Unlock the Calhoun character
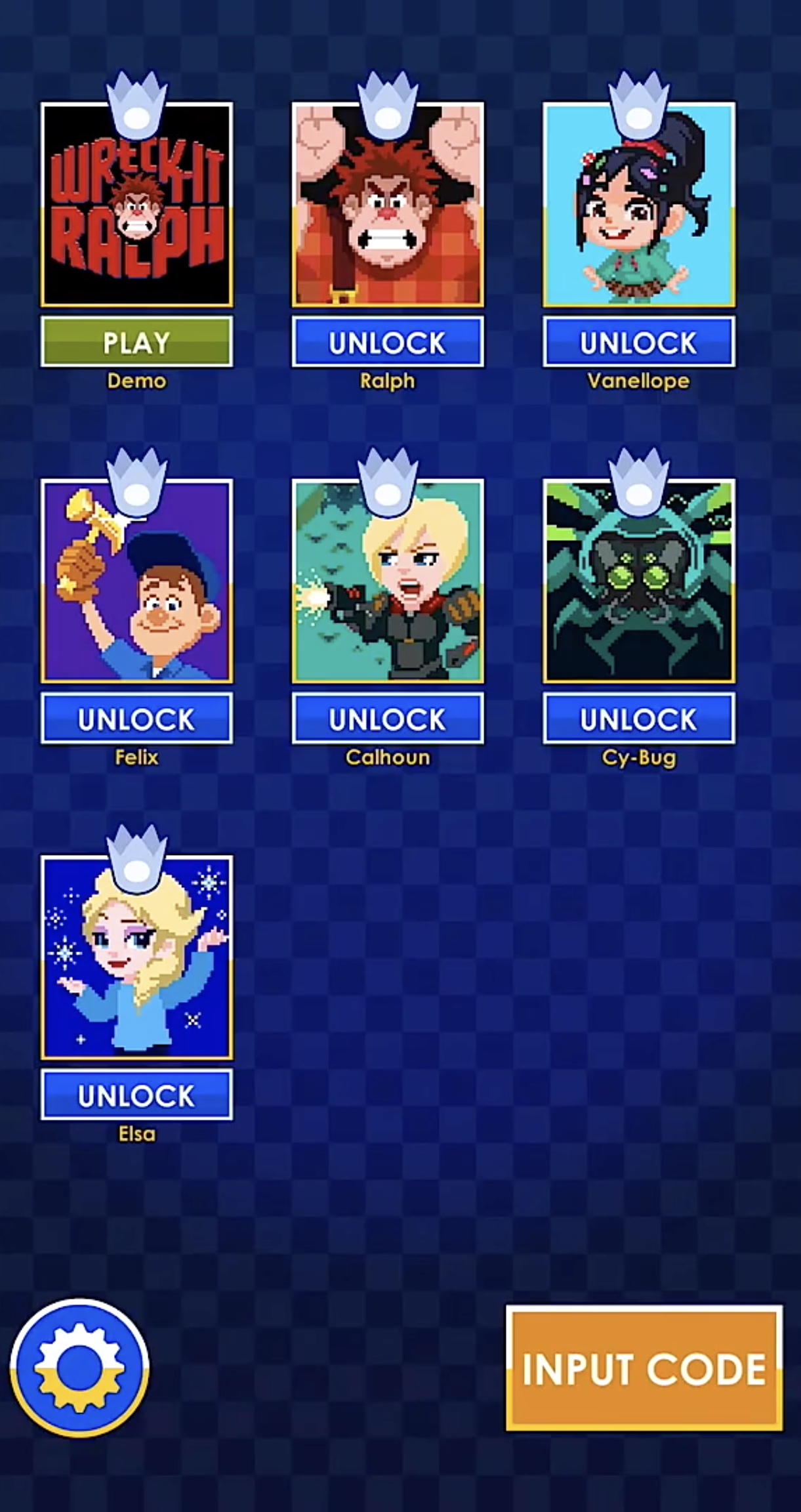 coord(388,719)
